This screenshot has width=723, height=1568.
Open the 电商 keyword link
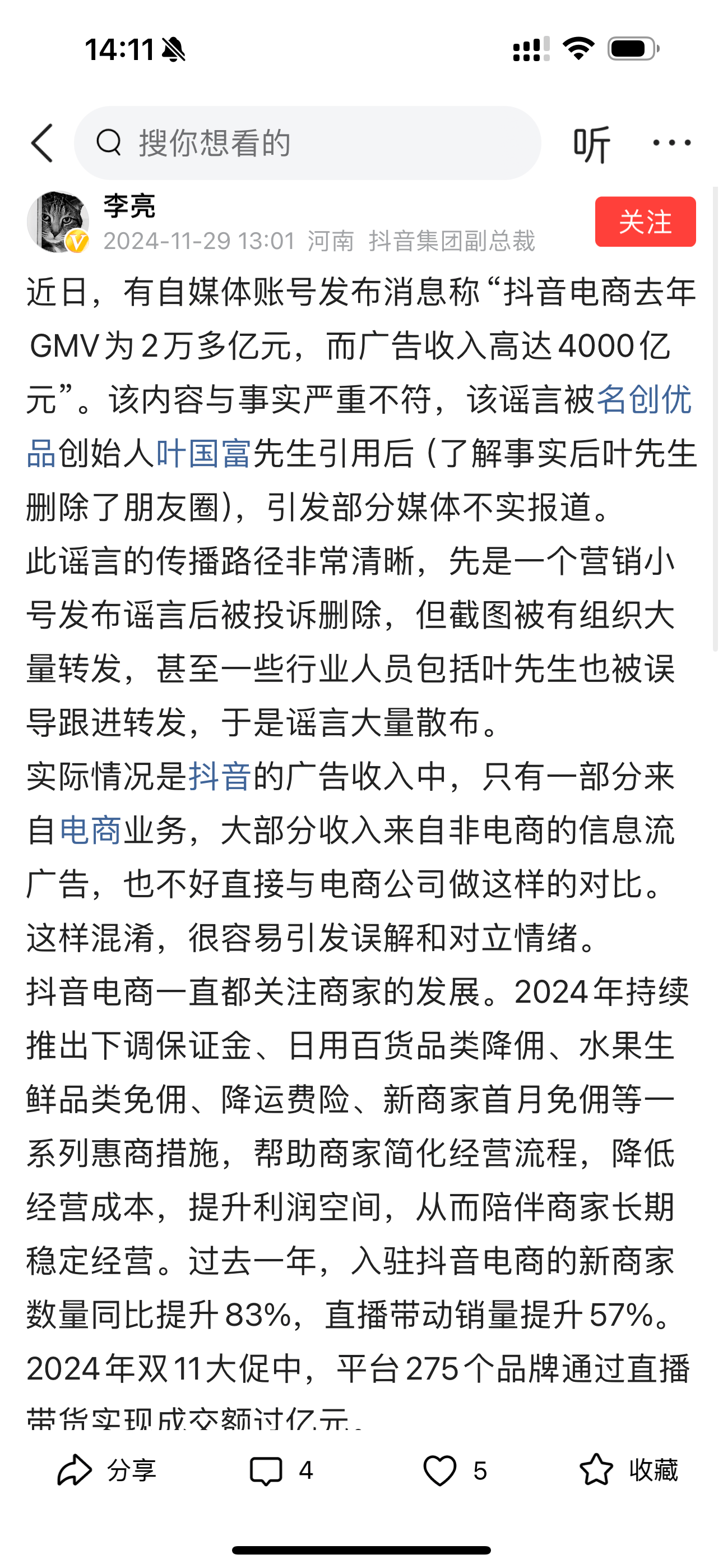tap(91, 830)
